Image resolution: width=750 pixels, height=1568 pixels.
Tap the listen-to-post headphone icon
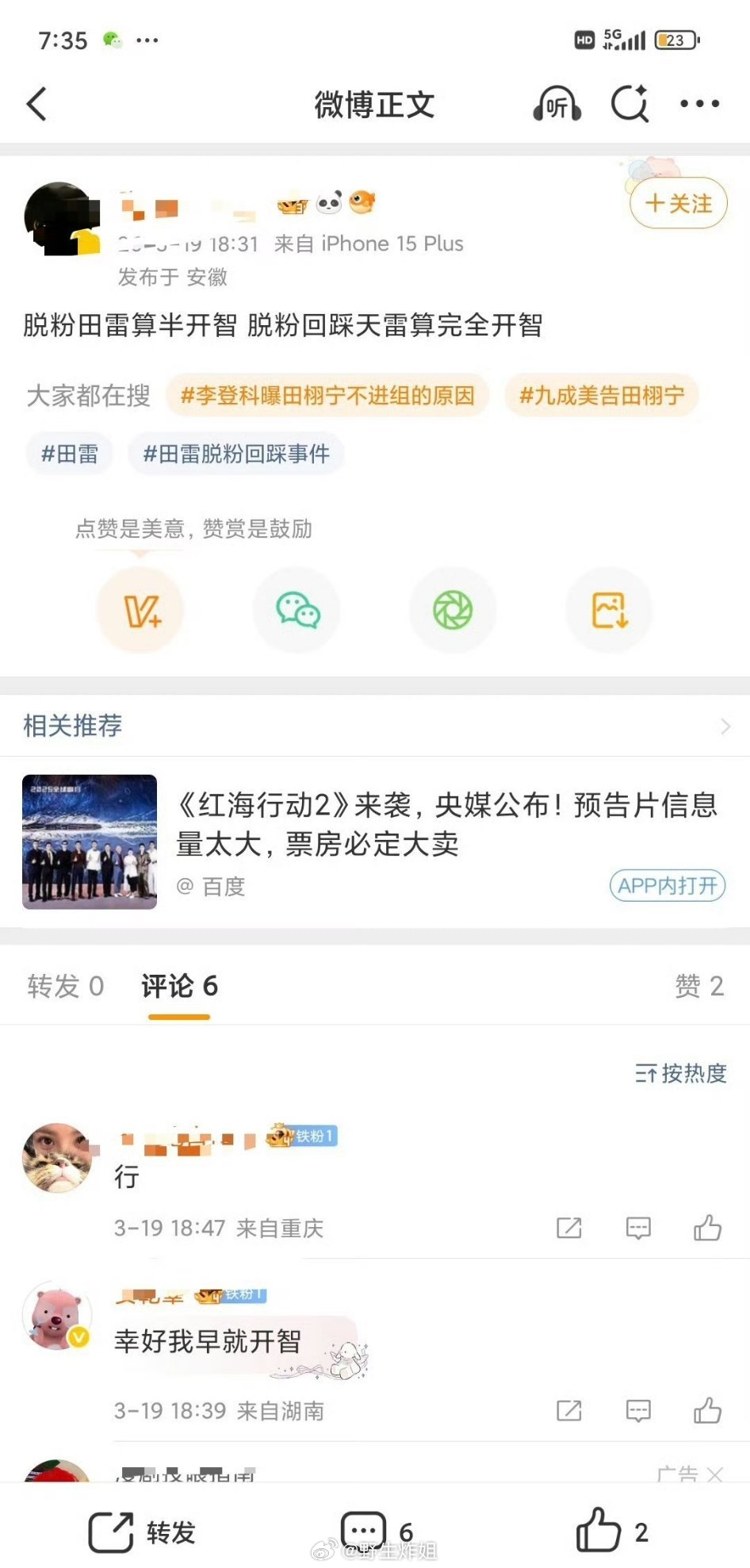[557, 104]
